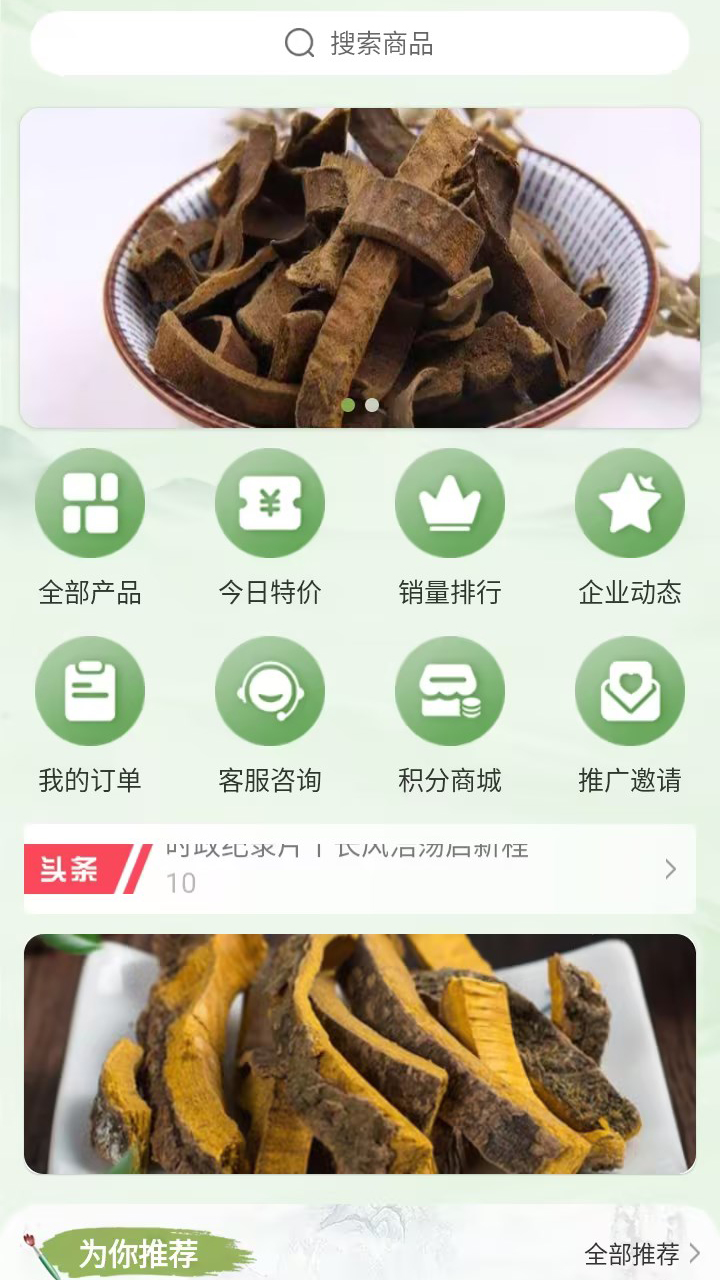Open the 全部产品 (All Products) grid icon
This screenshot has height=1280, width=720.
(90, 502)
